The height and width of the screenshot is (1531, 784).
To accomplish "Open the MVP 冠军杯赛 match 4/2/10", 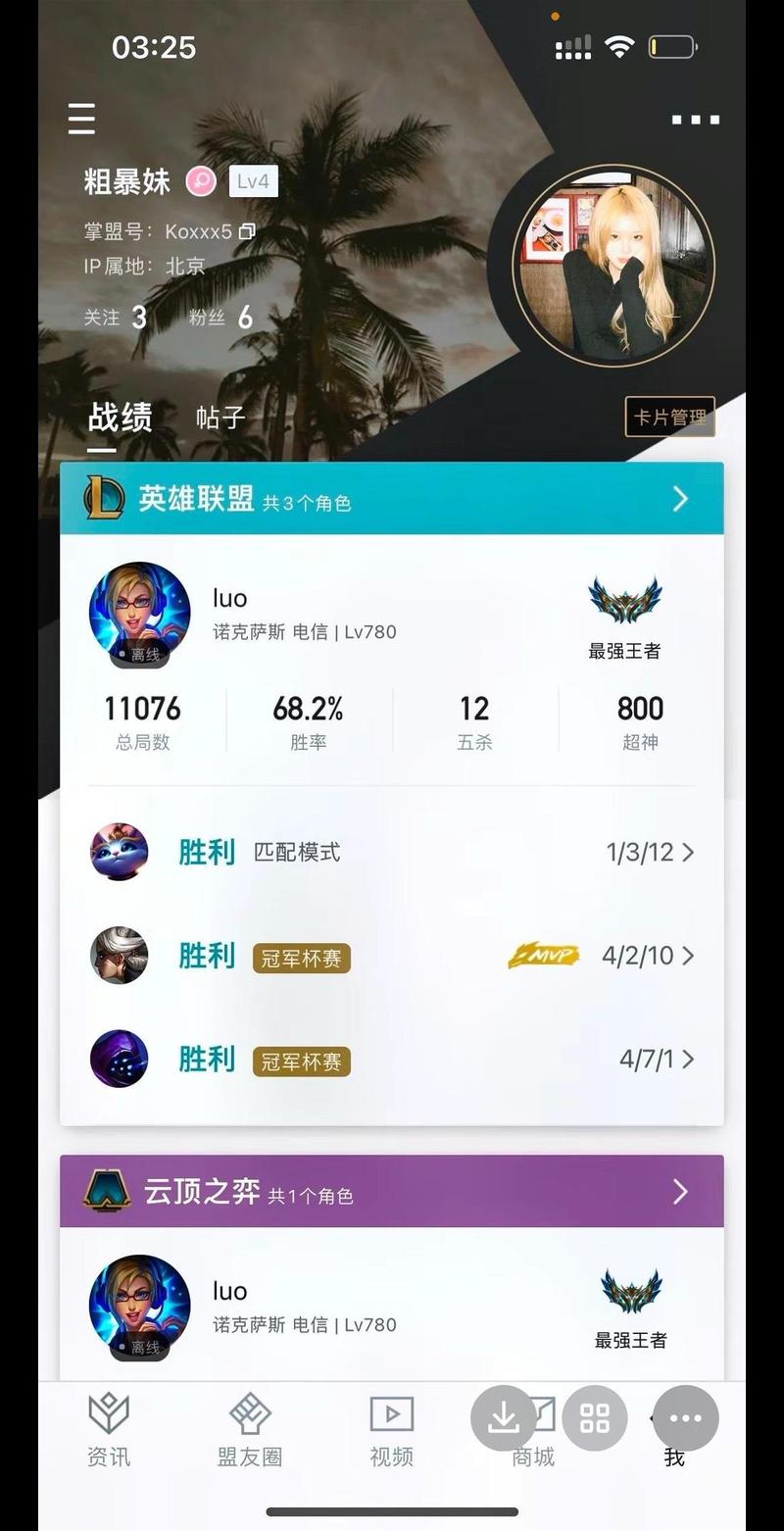I will click(392, 956).
